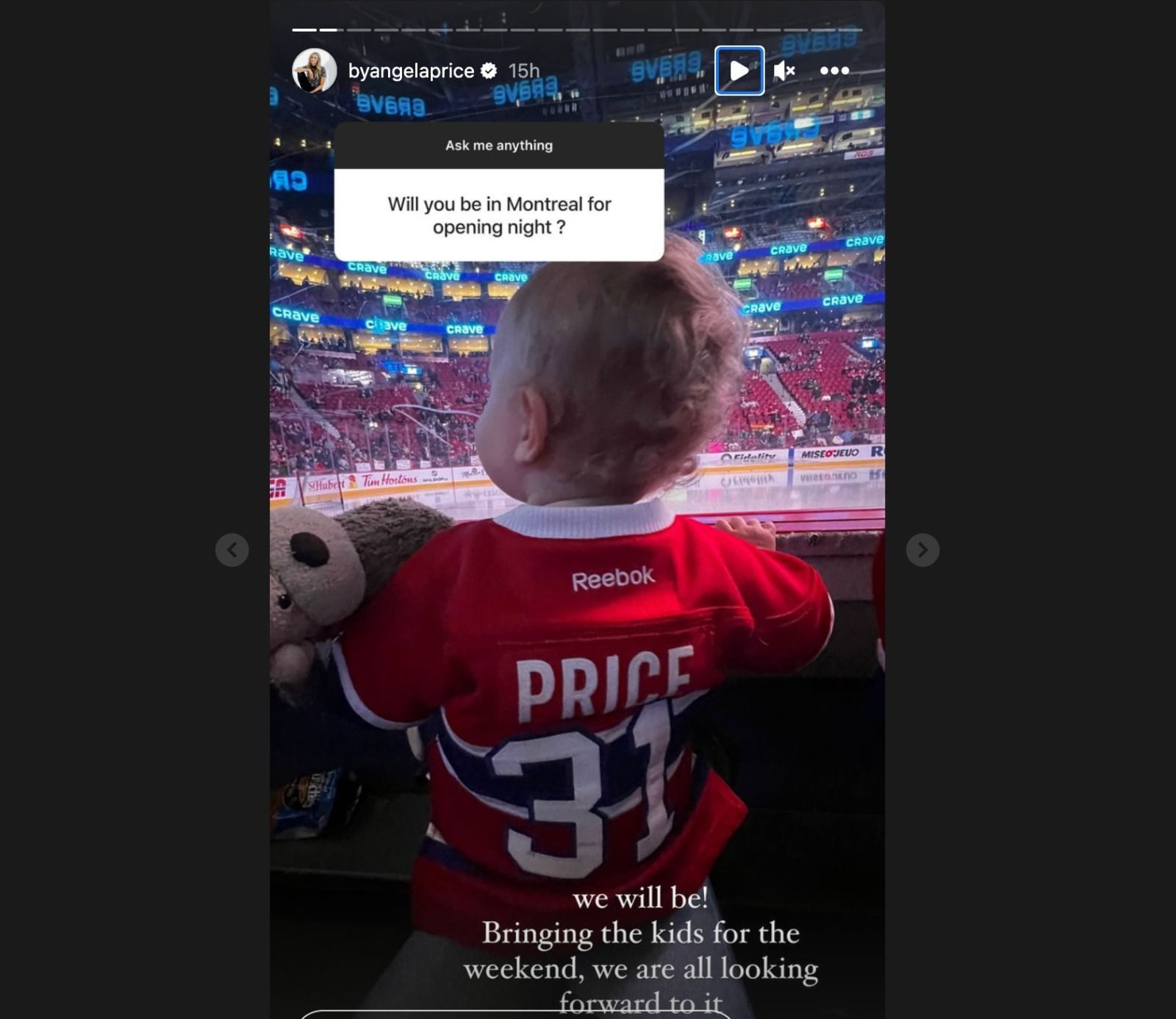Open the three-dot options menu
The image size is (1176, 1019).
coord(834,71)
